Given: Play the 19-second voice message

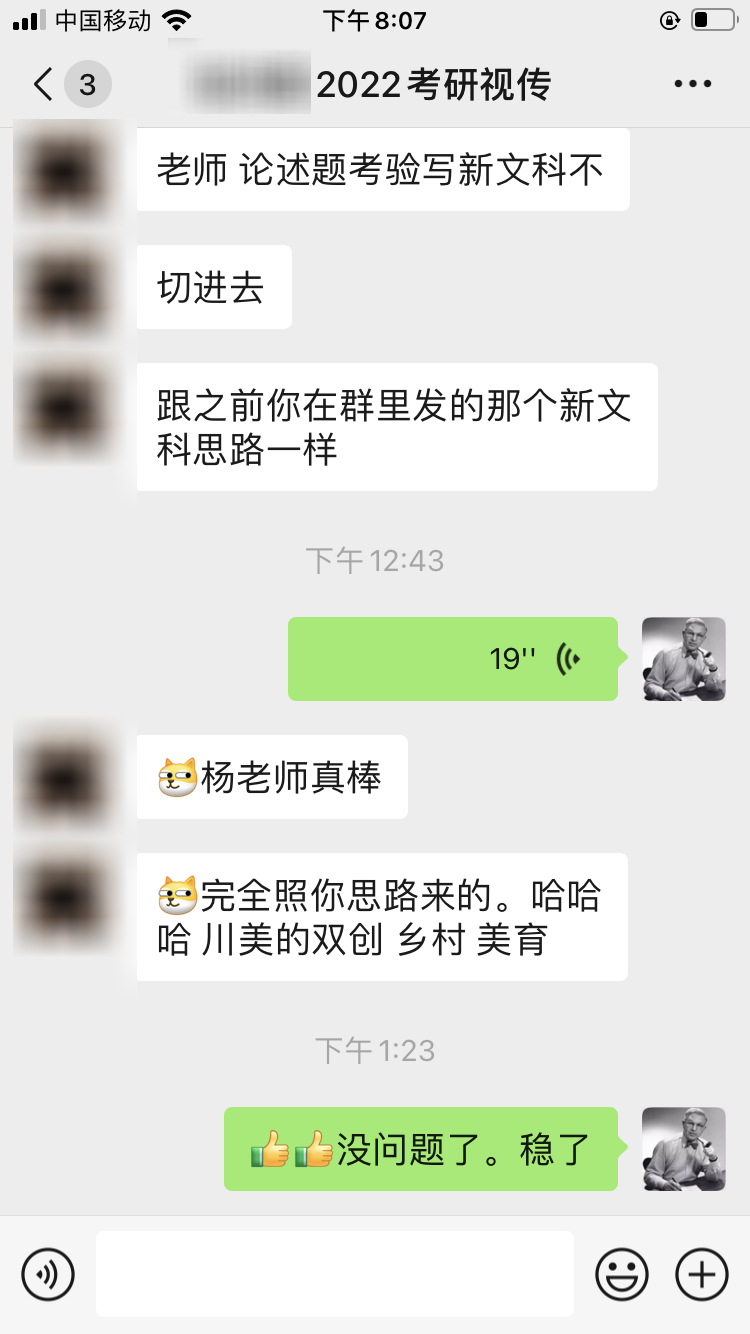Looking at the screenshot, I should [453, 659].
